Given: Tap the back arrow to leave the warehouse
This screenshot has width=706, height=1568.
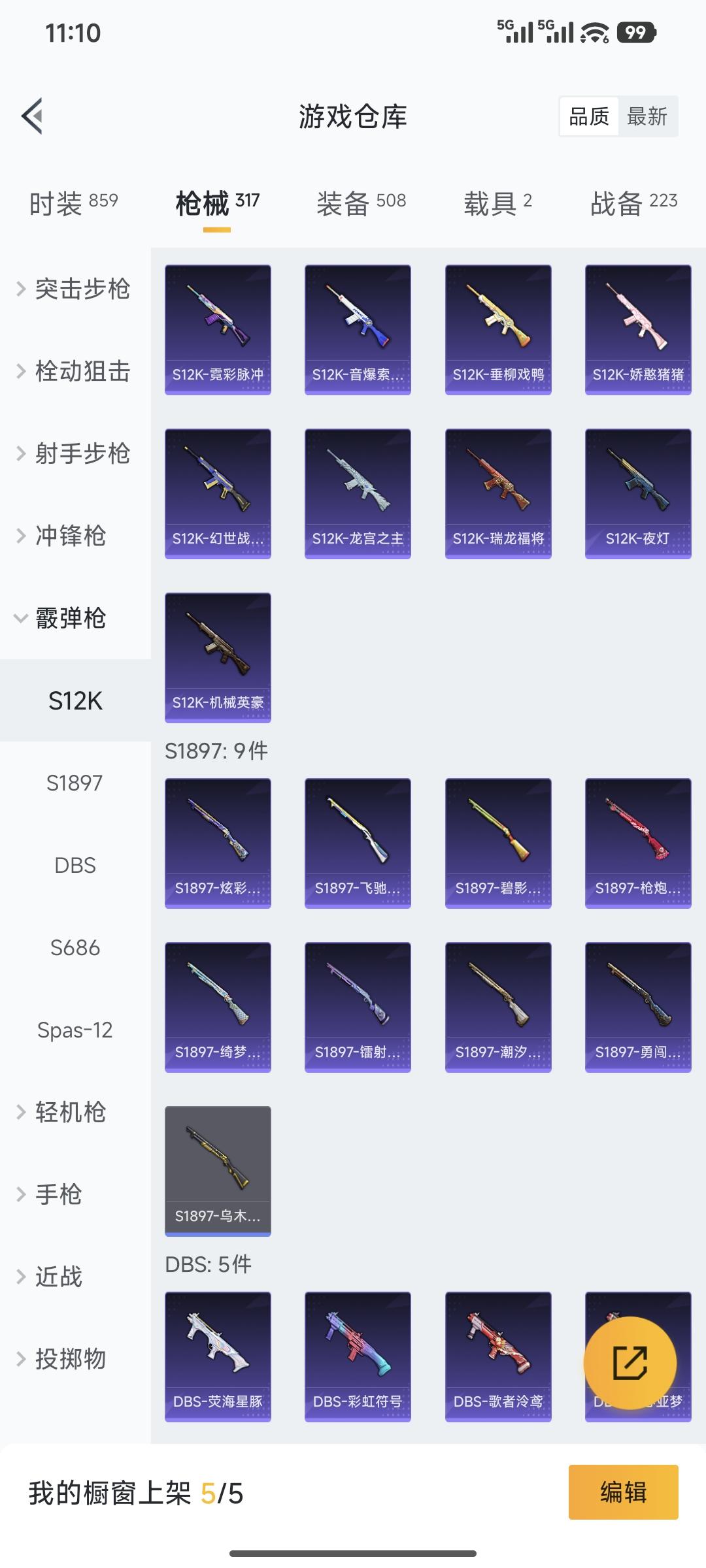Looking at the screenshot, I should click(x=31, y=116).
